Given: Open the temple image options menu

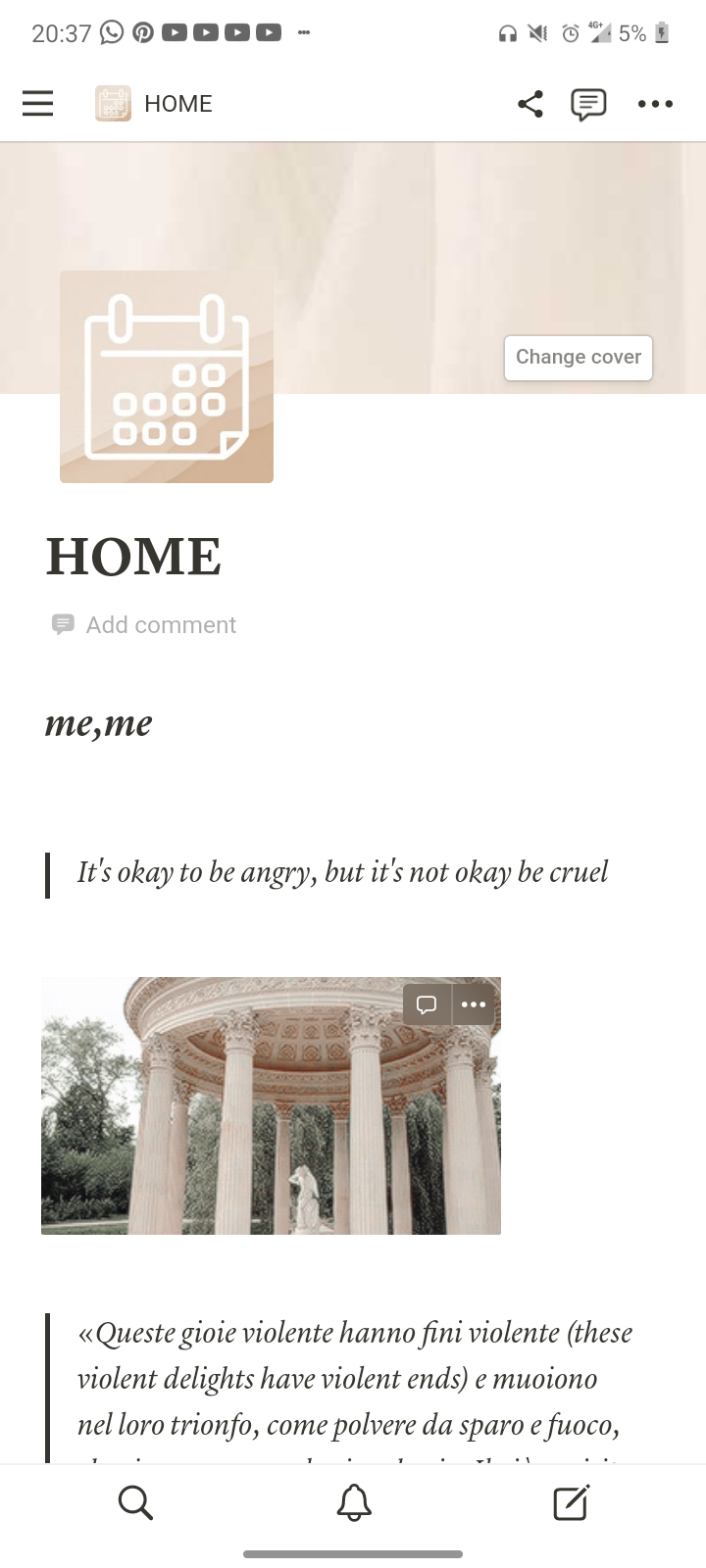Looking at the screenshot, I should (x=474, y=1004).
